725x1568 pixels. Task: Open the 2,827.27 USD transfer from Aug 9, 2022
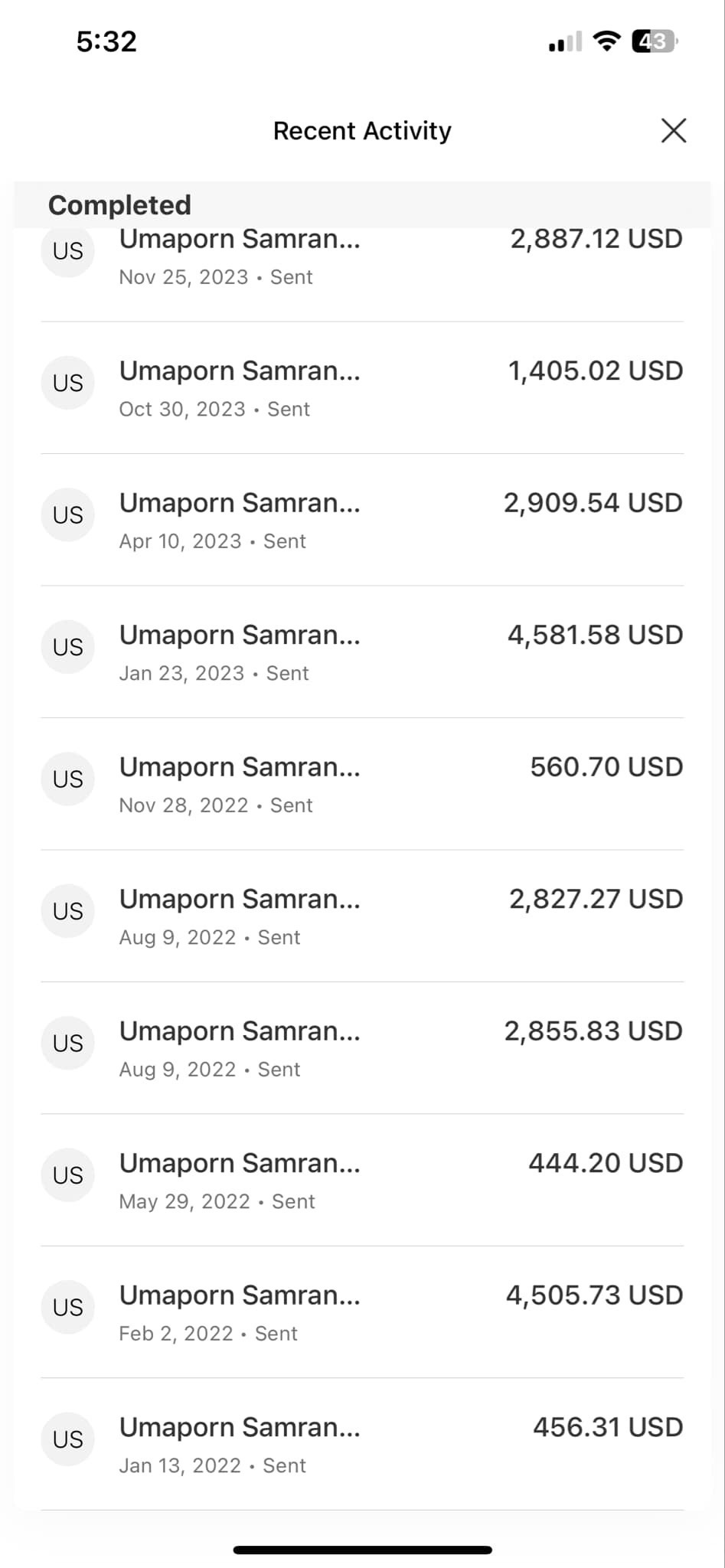coord(362,916)
